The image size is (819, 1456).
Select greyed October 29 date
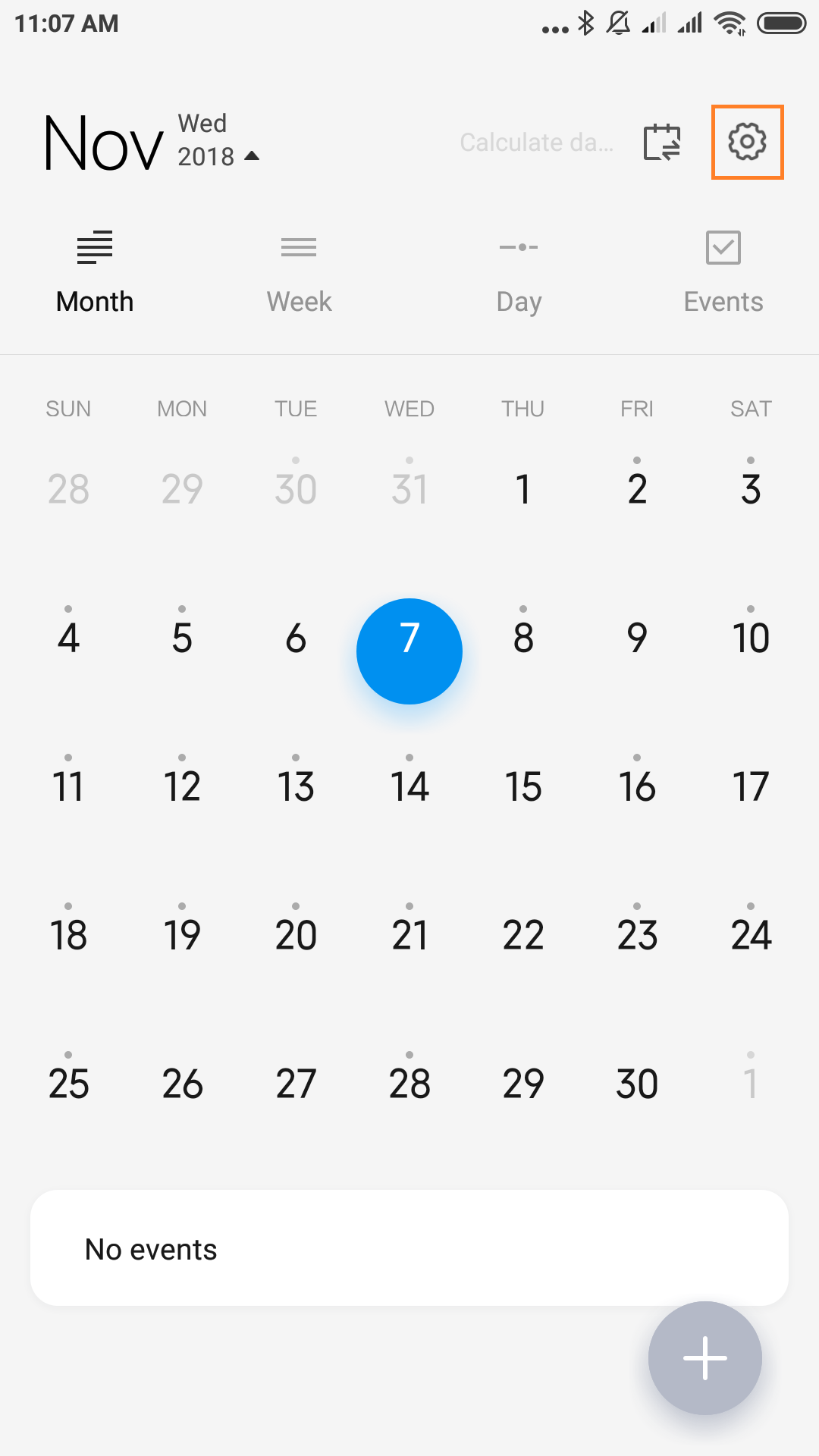point(182,489)
